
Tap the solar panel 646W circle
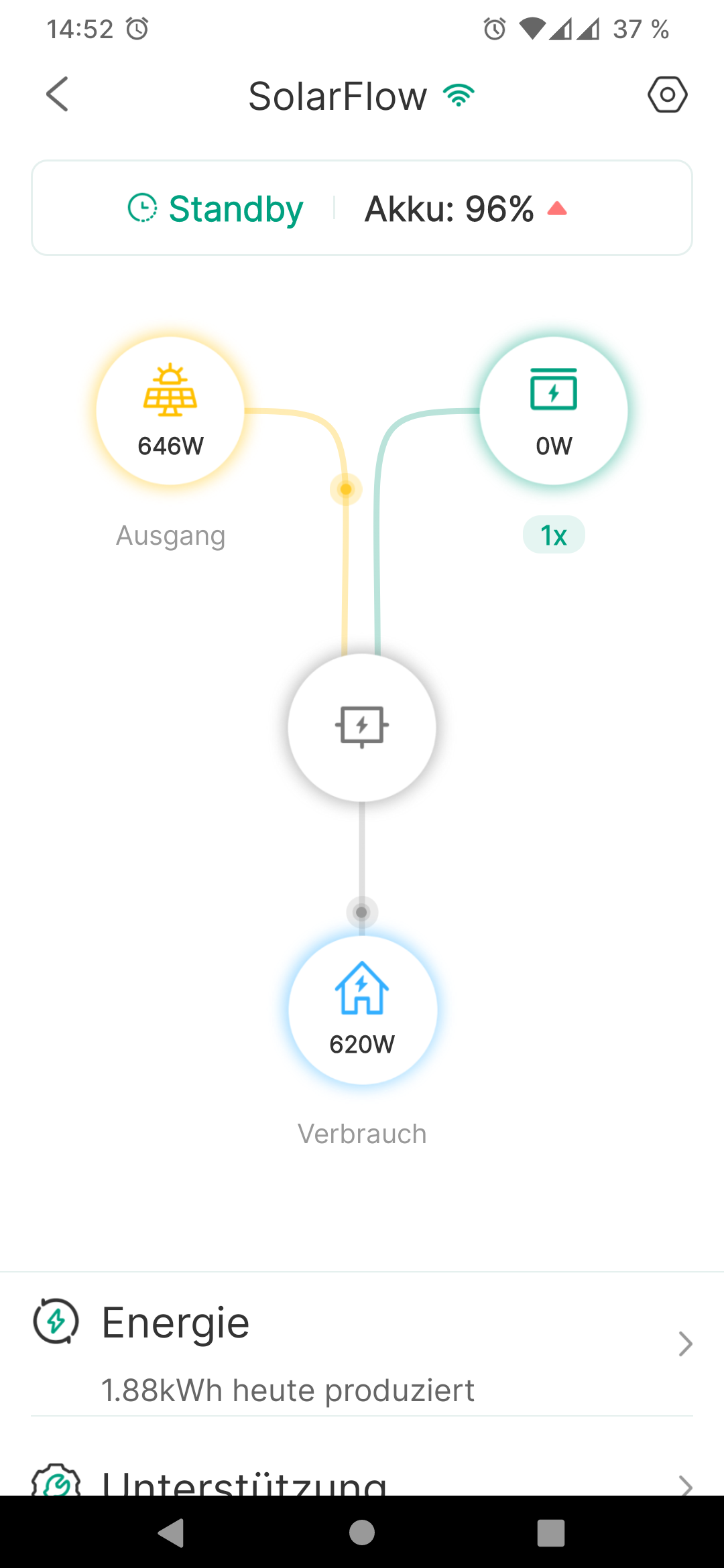170,410
